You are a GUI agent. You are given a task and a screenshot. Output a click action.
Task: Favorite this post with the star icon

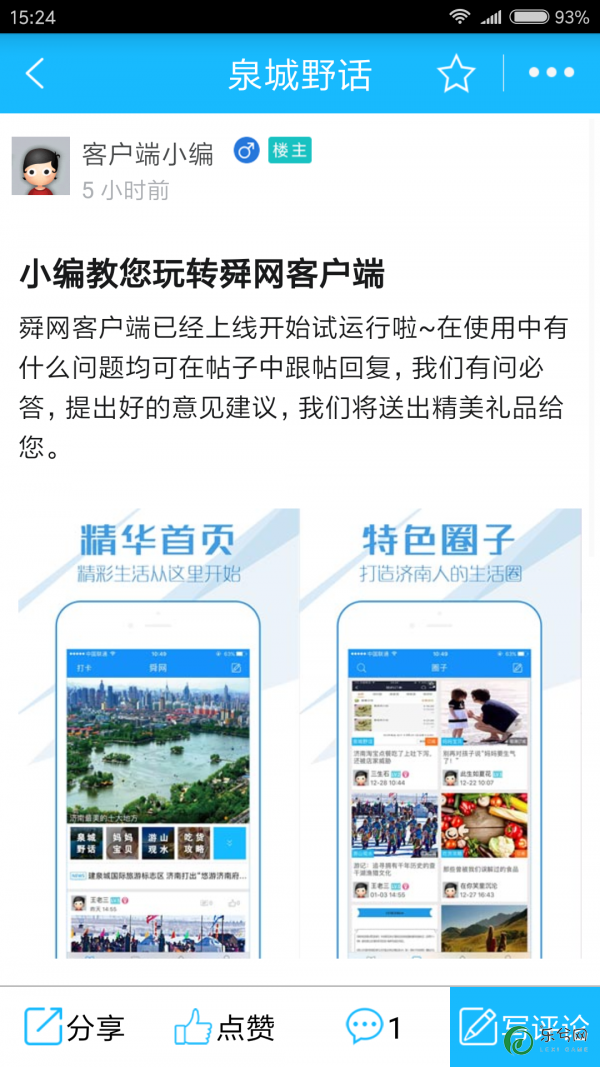tap(456, 74)
